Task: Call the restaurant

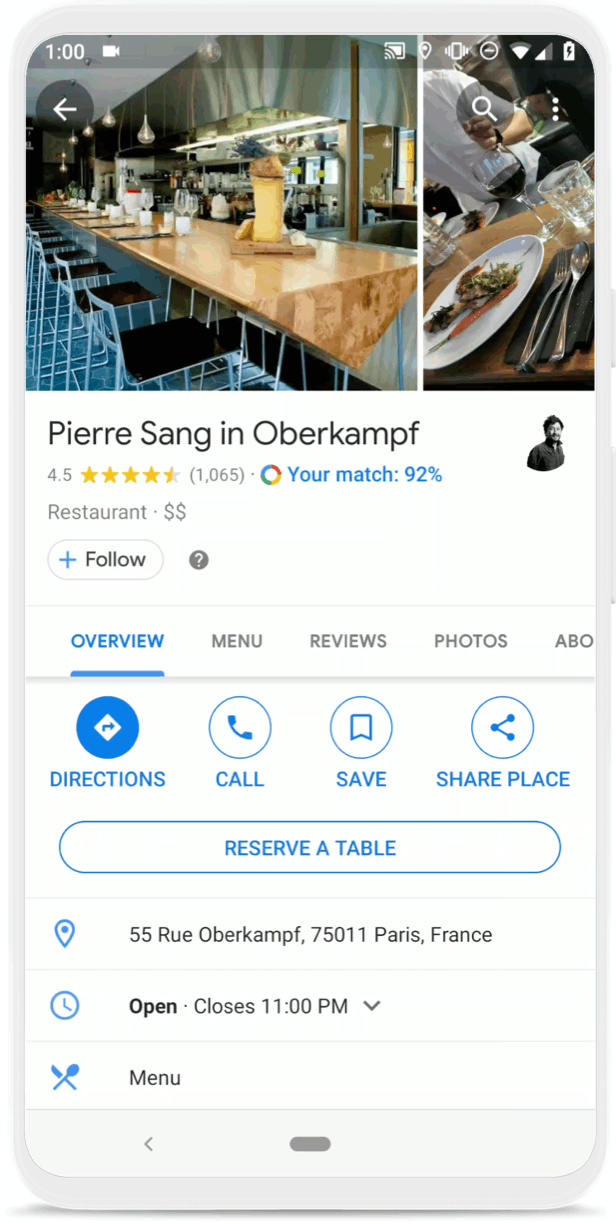Action: click(240, 728)
